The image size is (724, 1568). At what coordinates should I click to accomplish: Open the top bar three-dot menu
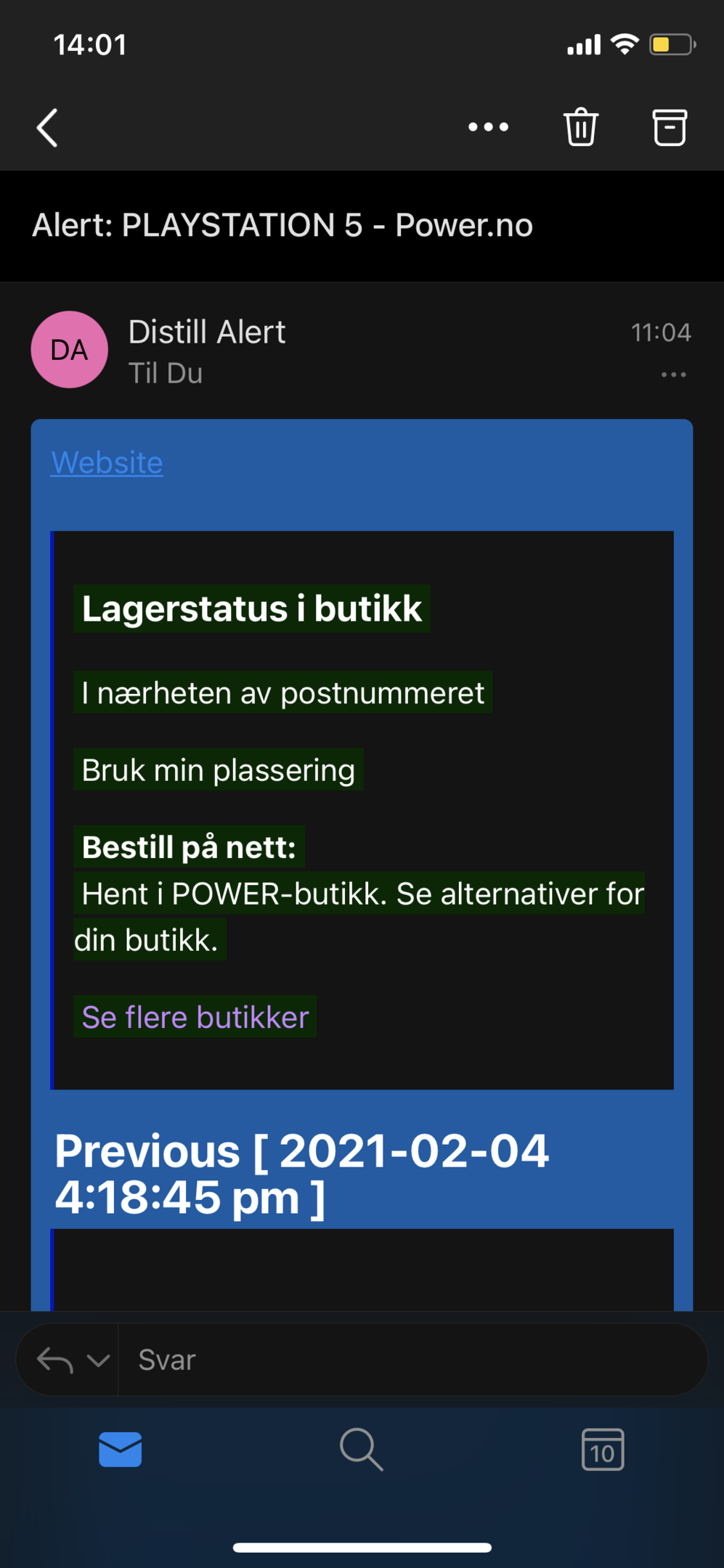pos(488,127)
